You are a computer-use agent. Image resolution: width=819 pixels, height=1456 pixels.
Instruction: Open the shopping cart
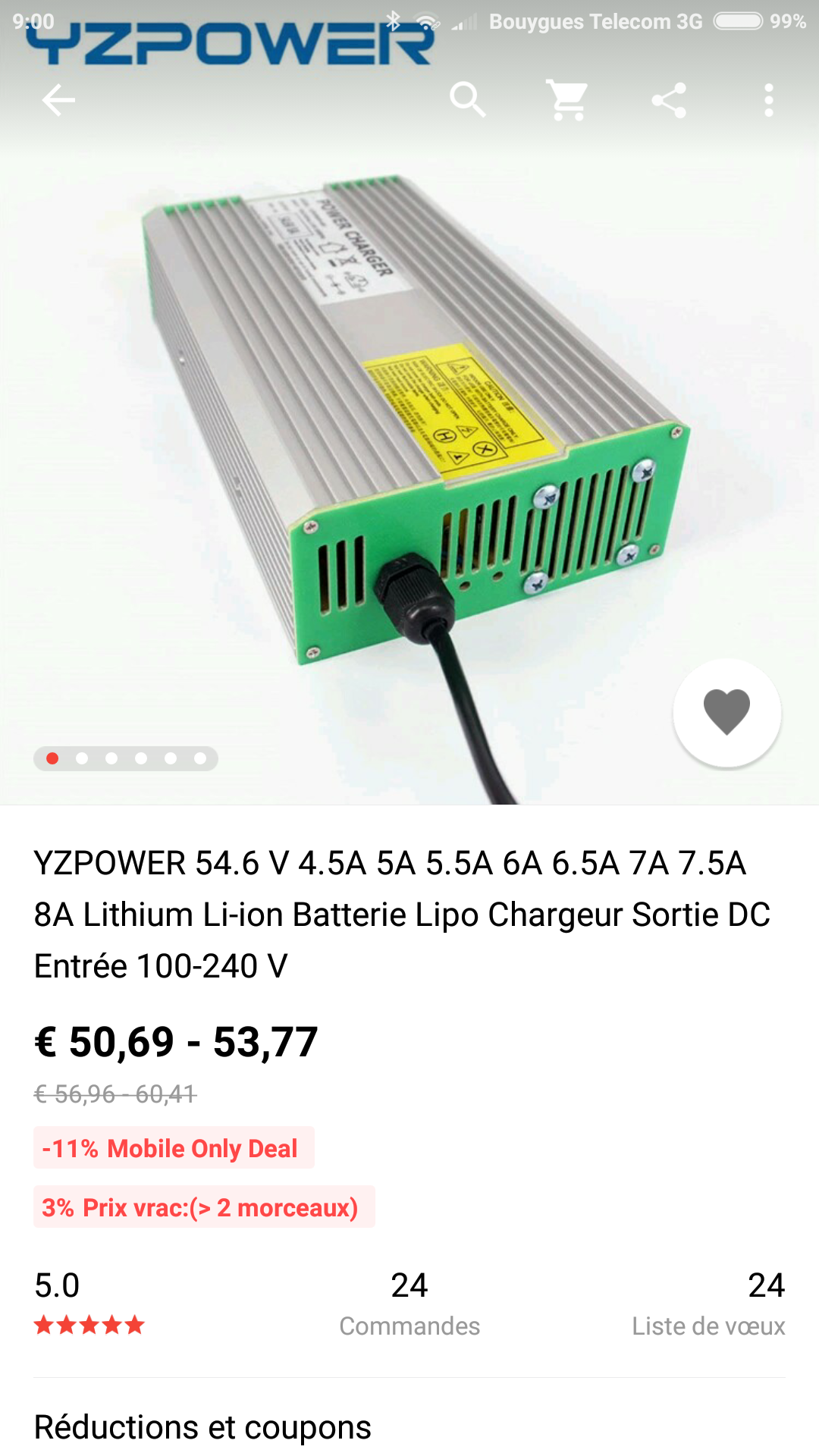click(567, 100)
